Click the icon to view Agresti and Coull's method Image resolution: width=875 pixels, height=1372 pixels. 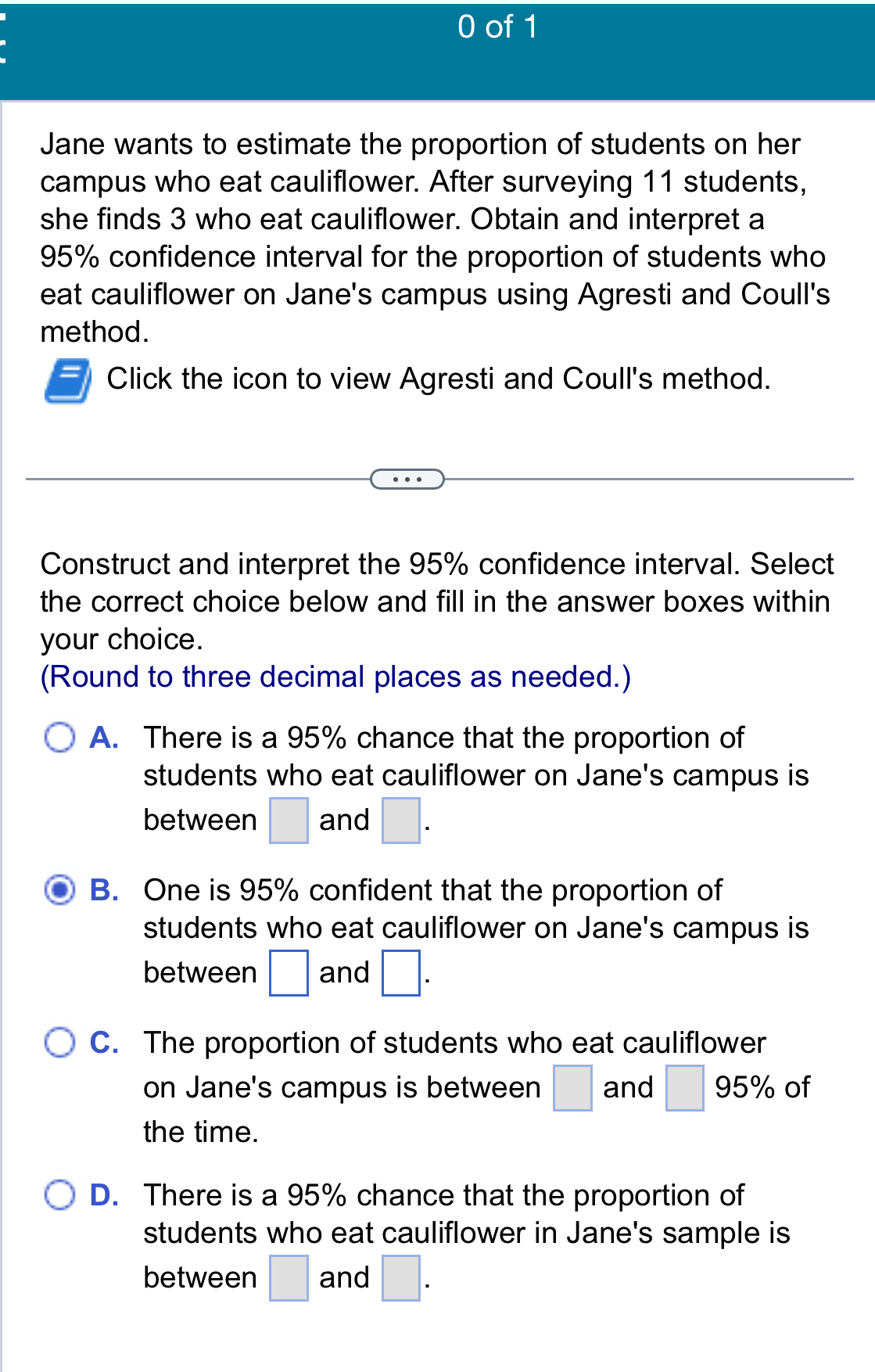68,381
